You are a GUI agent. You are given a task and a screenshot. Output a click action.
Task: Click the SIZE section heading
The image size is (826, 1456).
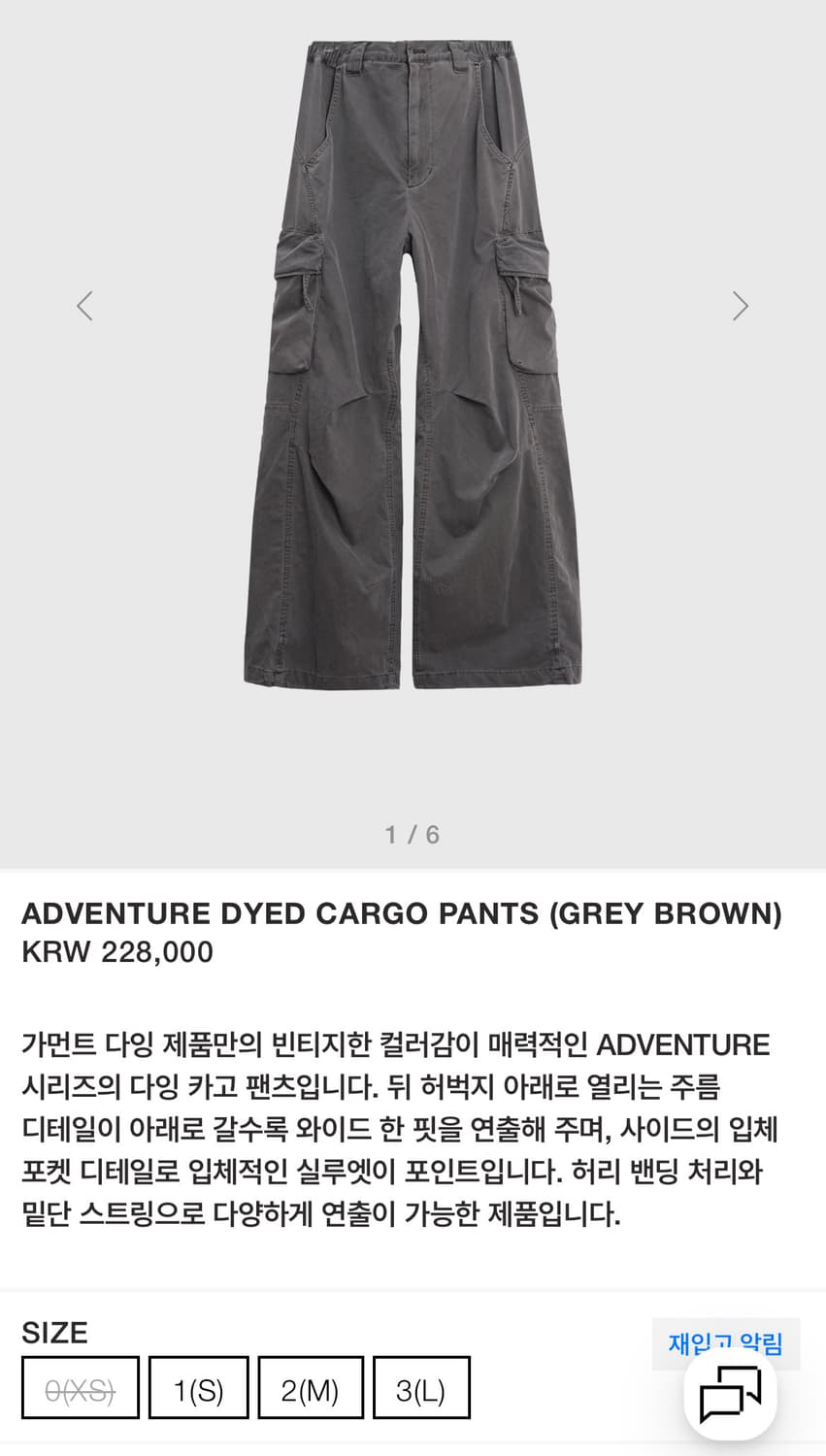point(53,1333)
